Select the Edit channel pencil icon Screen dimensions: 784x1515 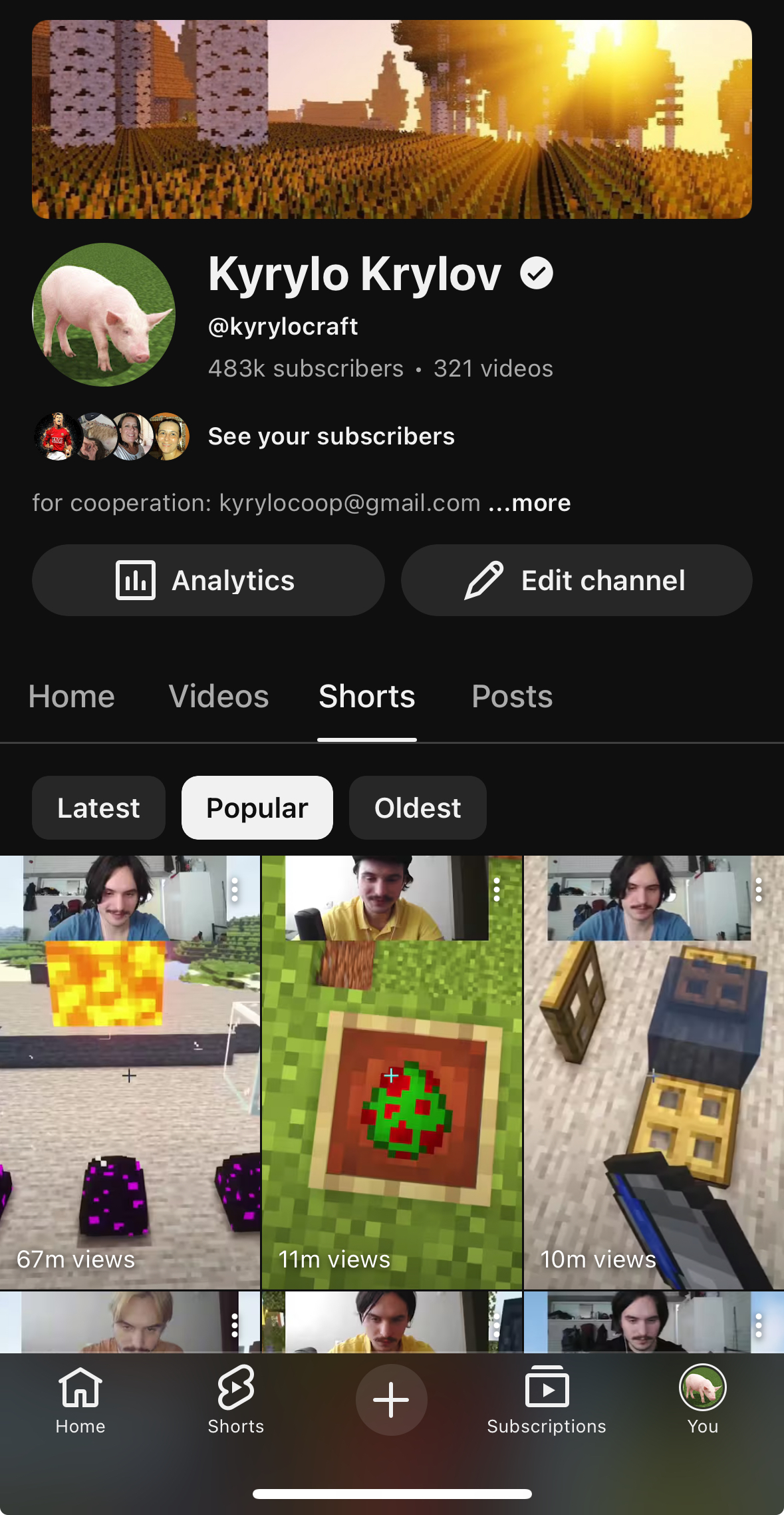point(485,580)
